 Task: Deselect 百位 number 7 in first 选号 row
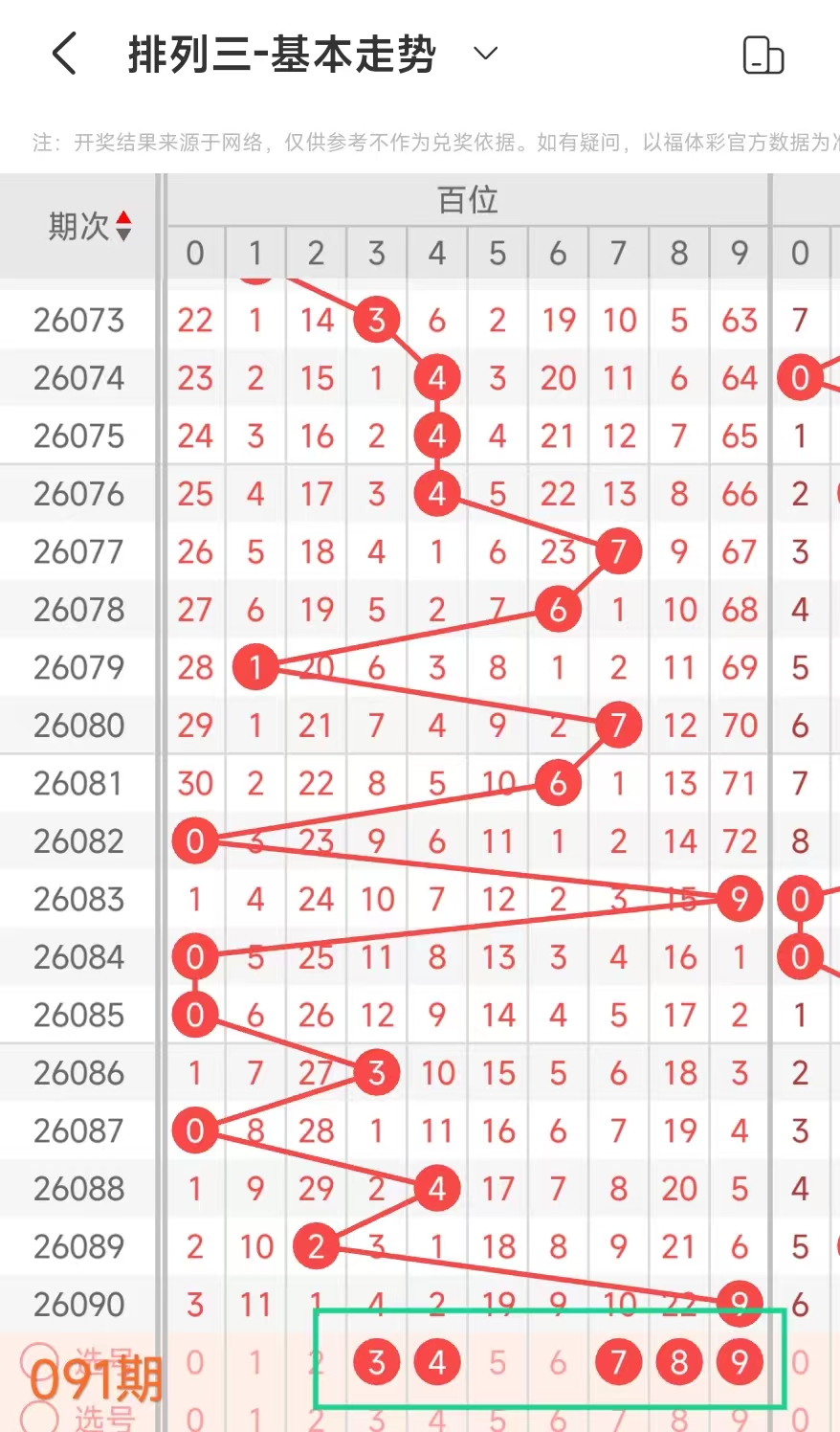[618, 1361]
